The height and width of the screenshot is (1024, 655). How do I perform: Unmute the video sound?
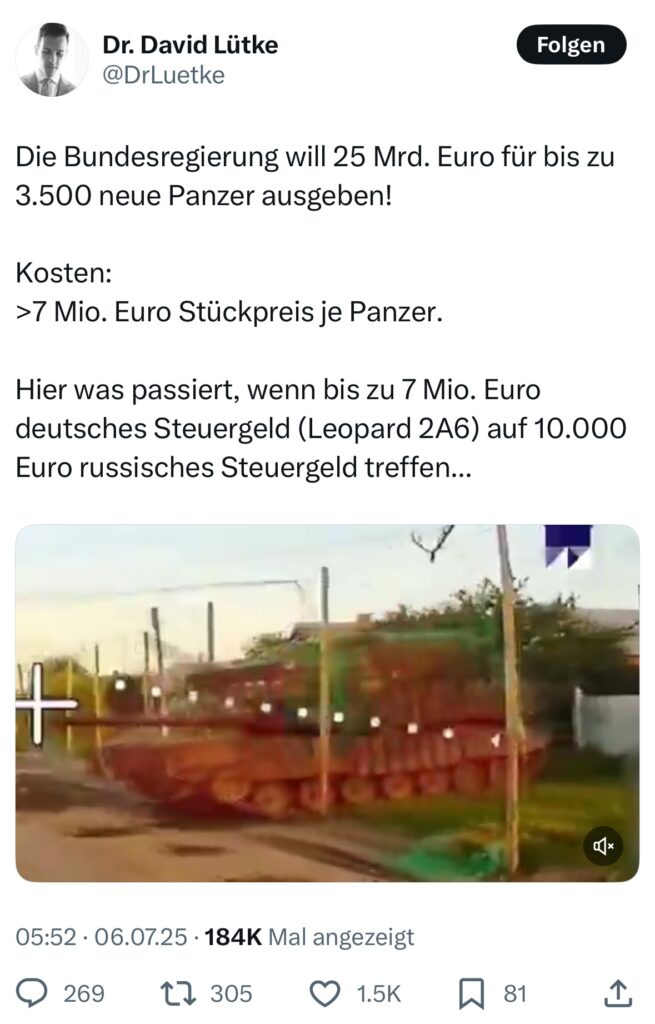(604, 847)
